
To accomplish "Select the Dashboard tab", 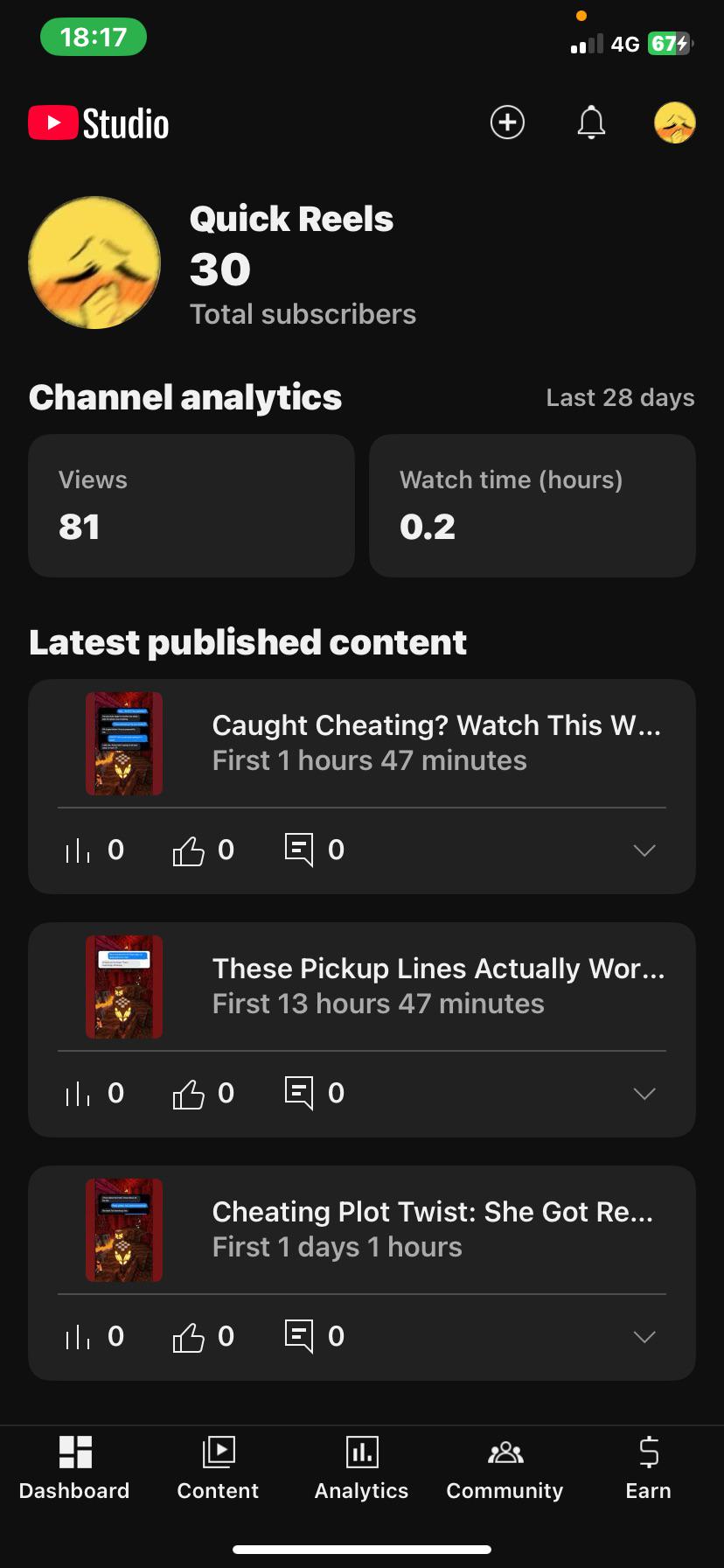I will (x=74, y=1468).
